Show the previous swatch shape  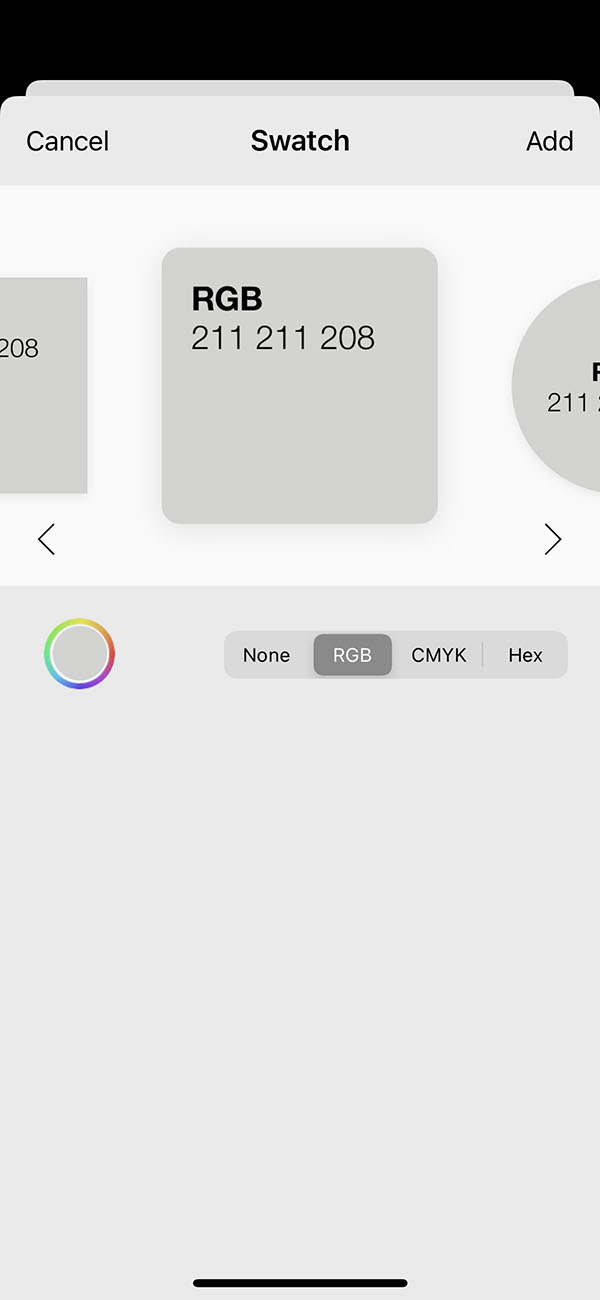tap(46, 540)
